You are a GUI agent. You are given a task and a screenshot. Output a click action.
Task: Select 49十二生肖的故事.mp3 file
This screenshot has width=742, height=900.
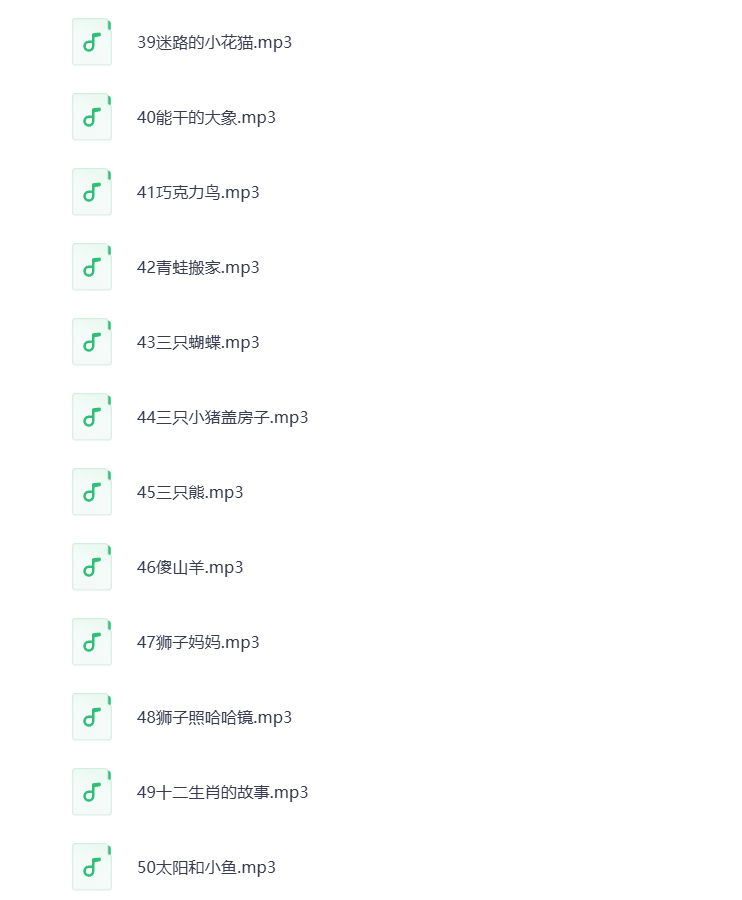pos(222,792)
